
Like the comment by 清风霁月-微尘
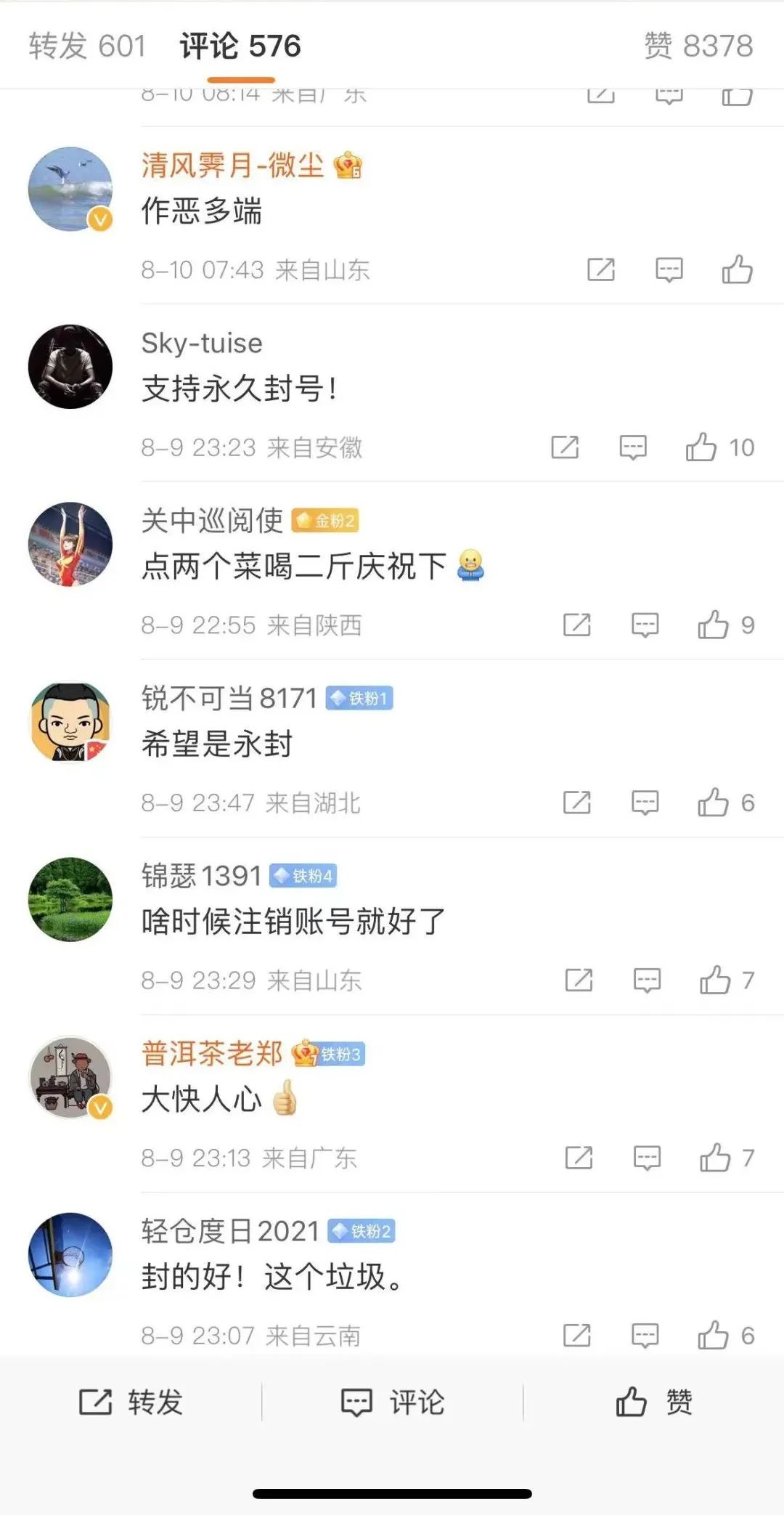737,269
